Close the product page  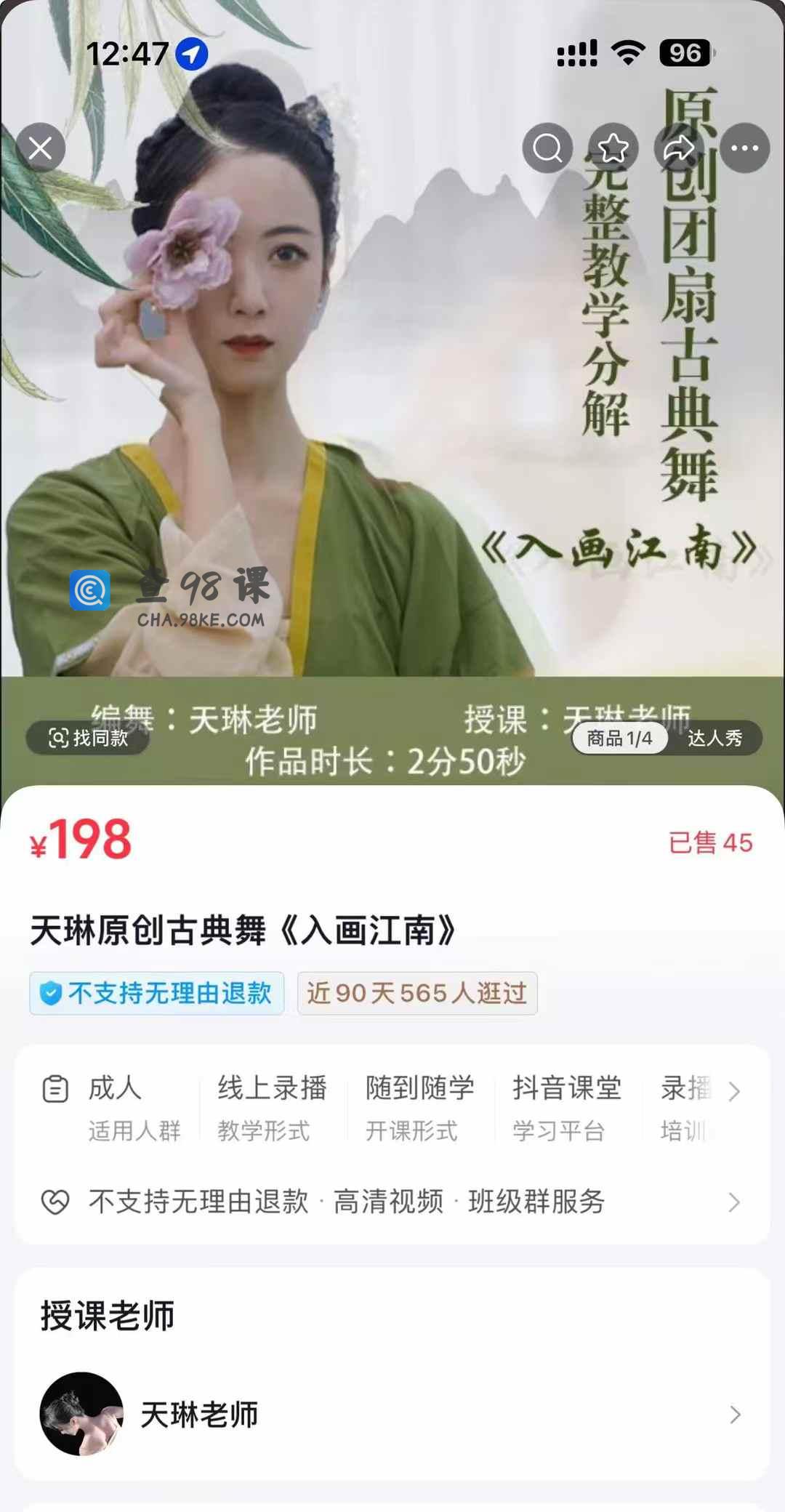[41, 148]
